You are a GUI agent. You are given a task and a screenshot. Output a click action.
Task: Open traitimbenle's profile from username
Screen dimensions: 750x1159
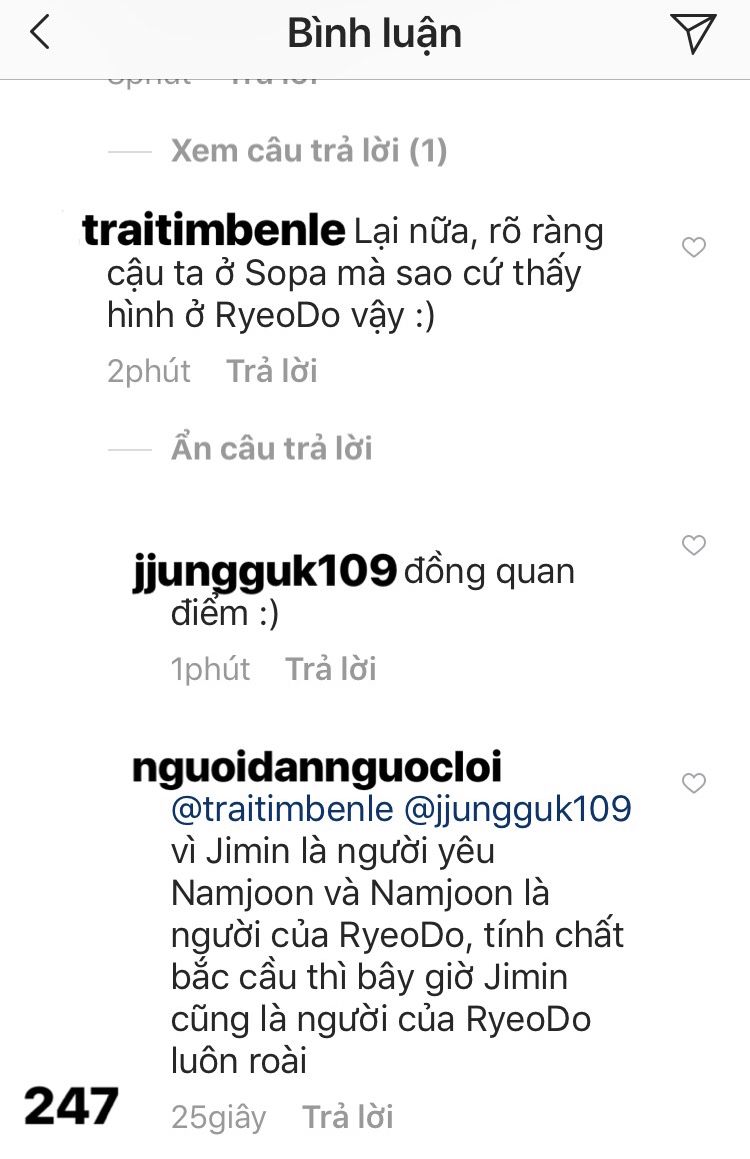coord(214,230)
